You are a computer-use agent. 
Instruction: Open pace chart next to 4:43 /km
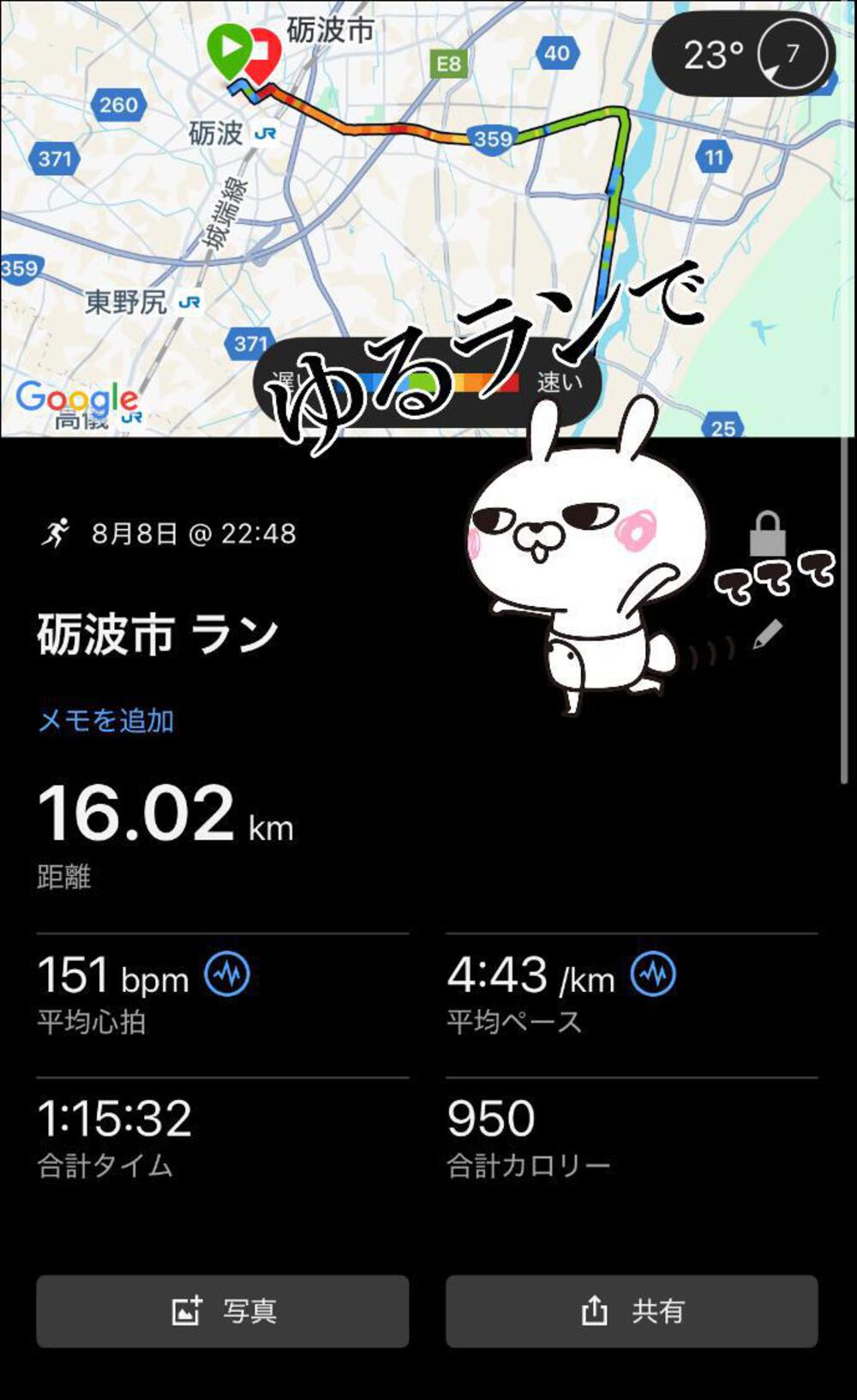coord(653,974)
